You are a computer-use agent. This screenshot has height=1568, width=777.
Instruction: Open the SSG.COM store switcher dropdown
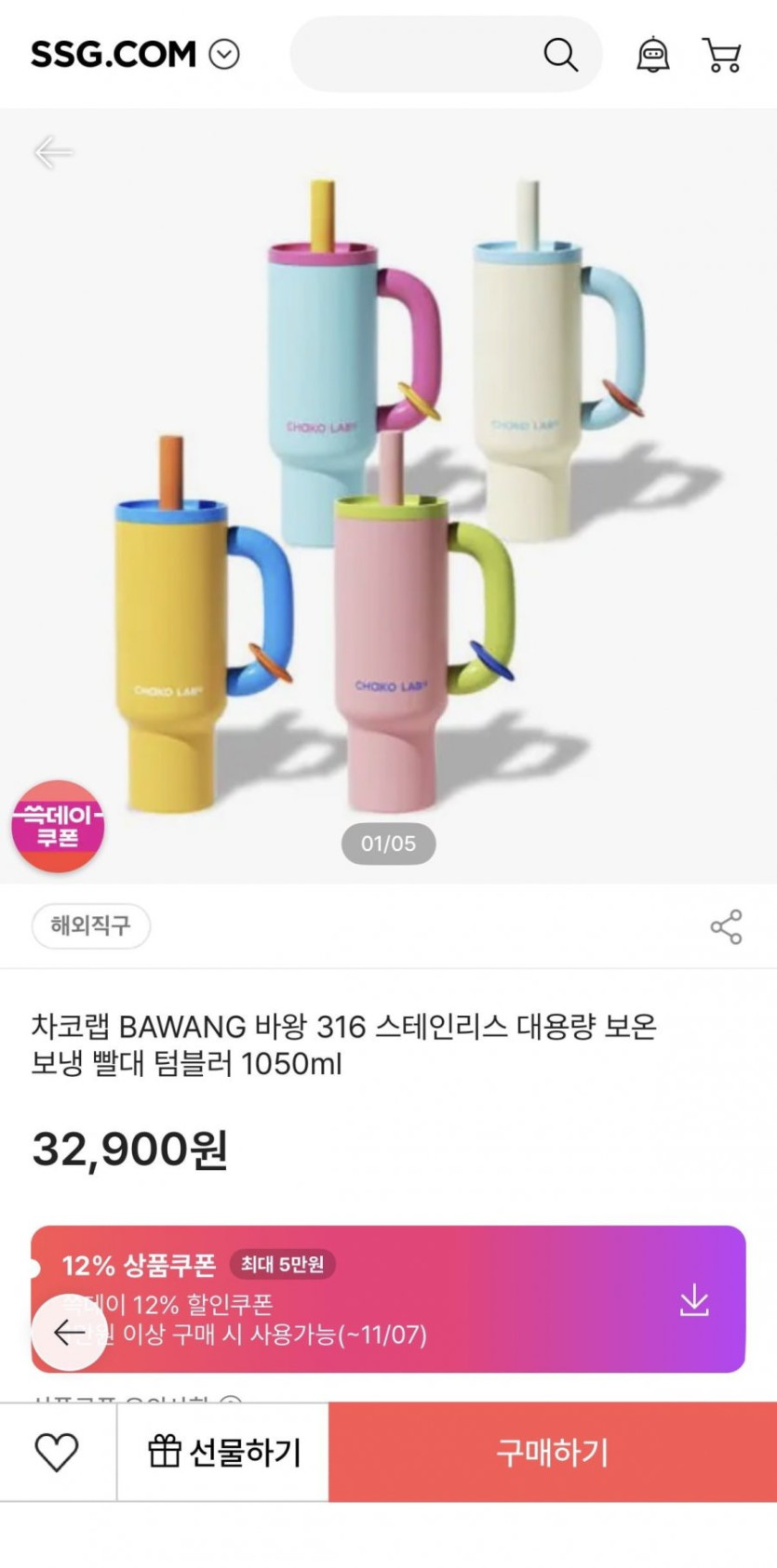tap(224, 55)
